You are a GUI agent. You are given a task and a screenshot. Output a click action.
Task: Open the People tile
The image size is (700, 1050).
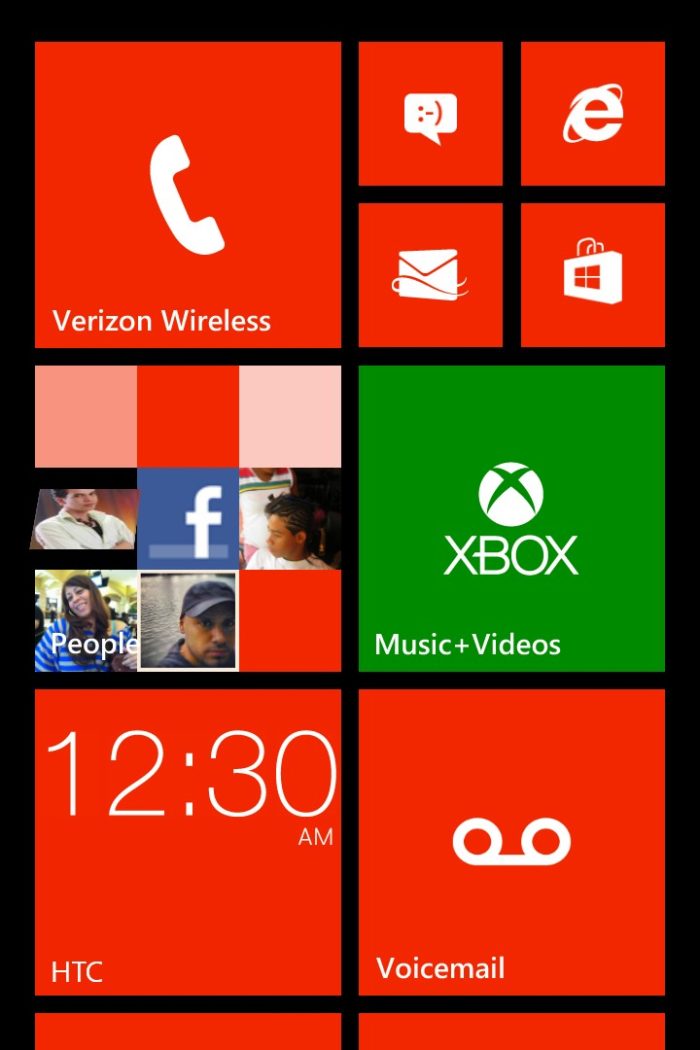[187, 518]
